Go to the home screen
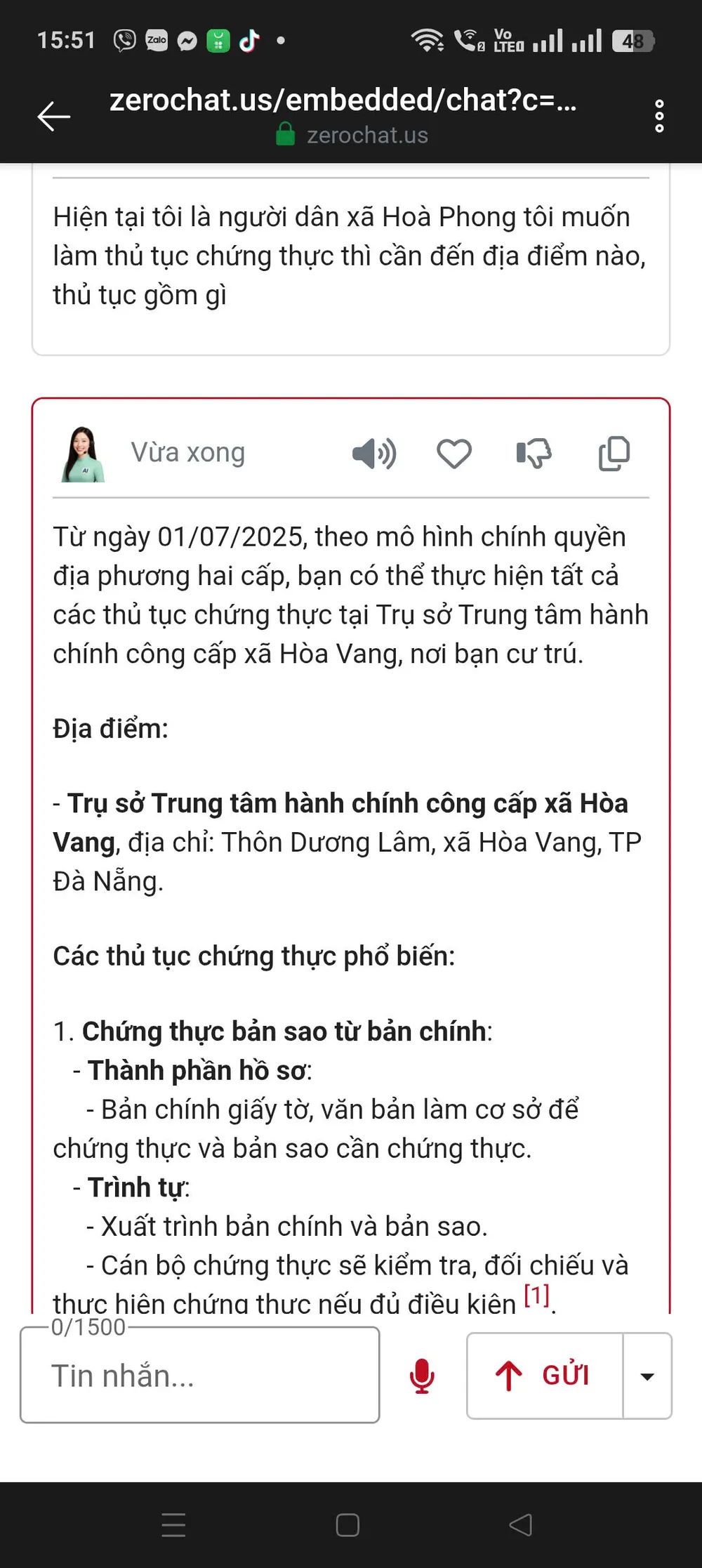 pos(347,1524)
